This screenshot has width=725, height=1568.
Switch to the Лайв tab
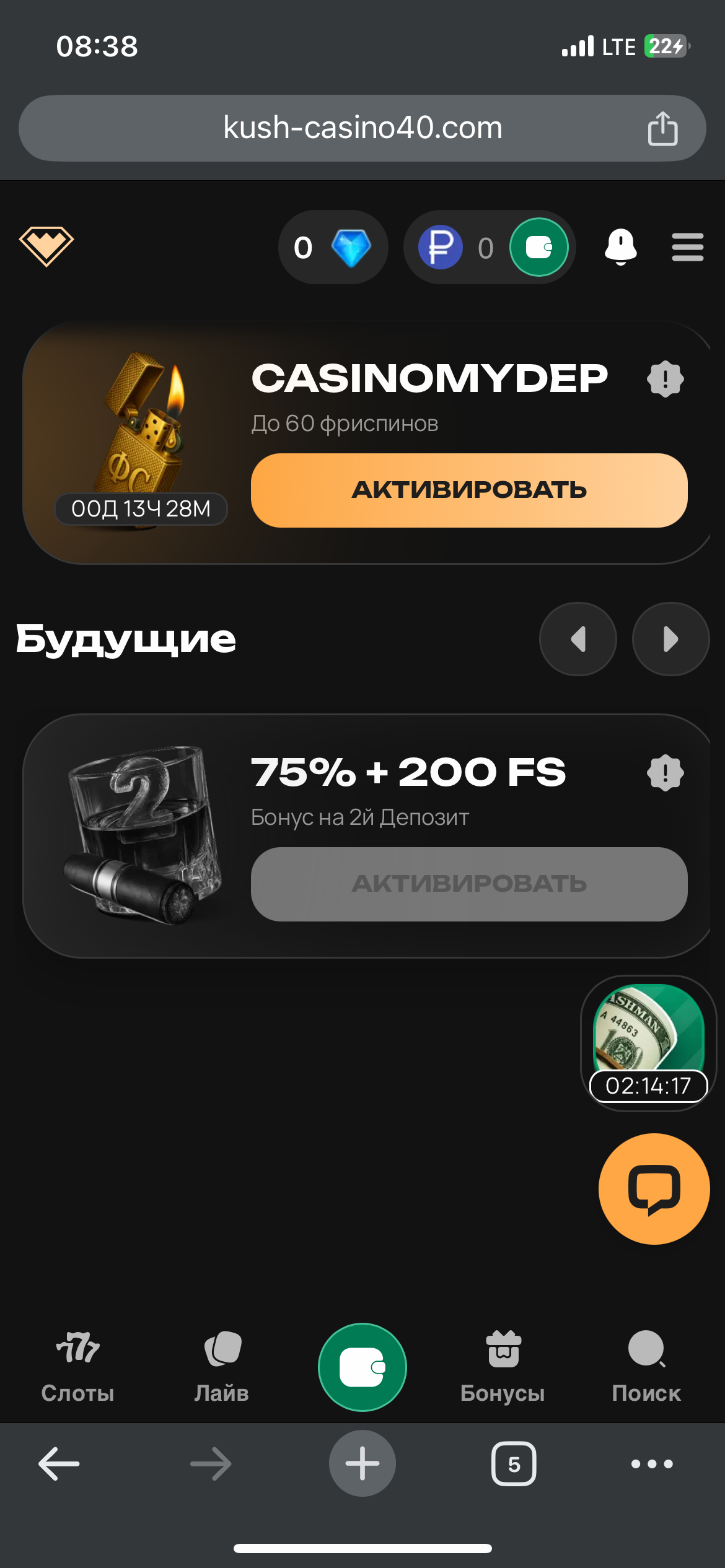pos(221,1367)
